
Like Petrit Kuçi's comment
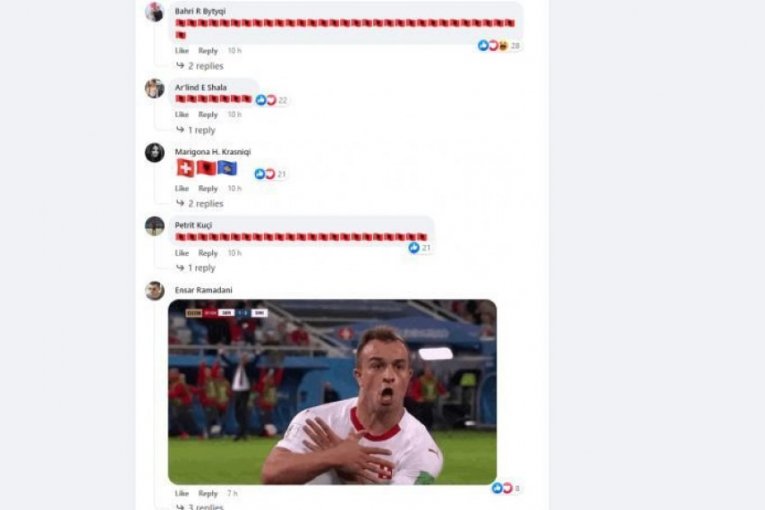coord(182,253)
